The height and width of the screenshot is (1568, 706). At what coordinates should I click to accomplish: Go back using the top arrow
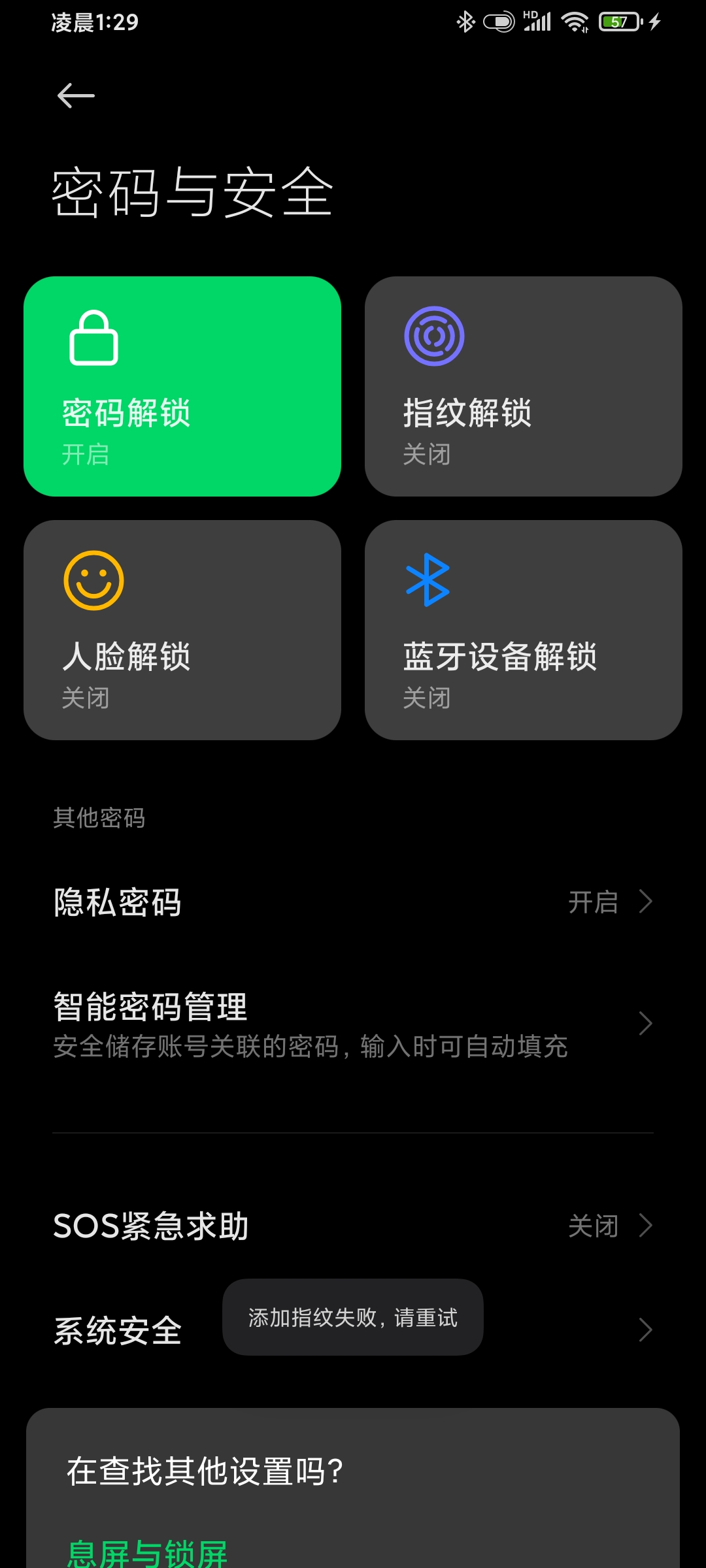[x=76, y=96]
